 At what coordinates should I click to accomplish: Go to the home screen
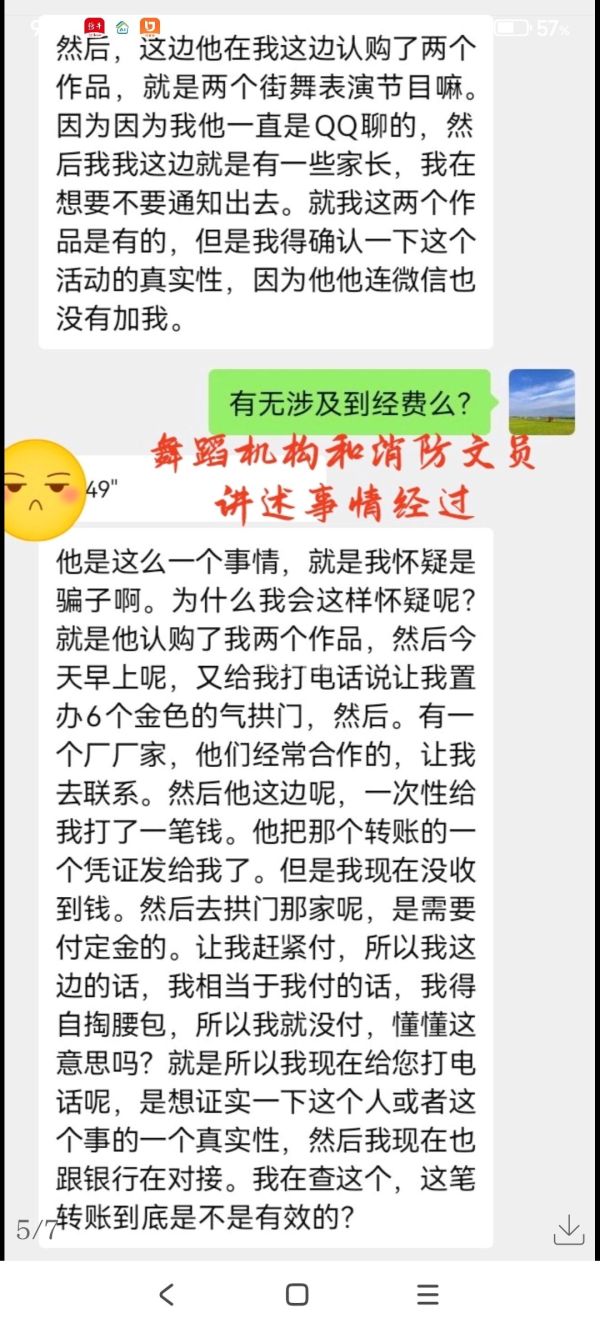coord(297,1294)
